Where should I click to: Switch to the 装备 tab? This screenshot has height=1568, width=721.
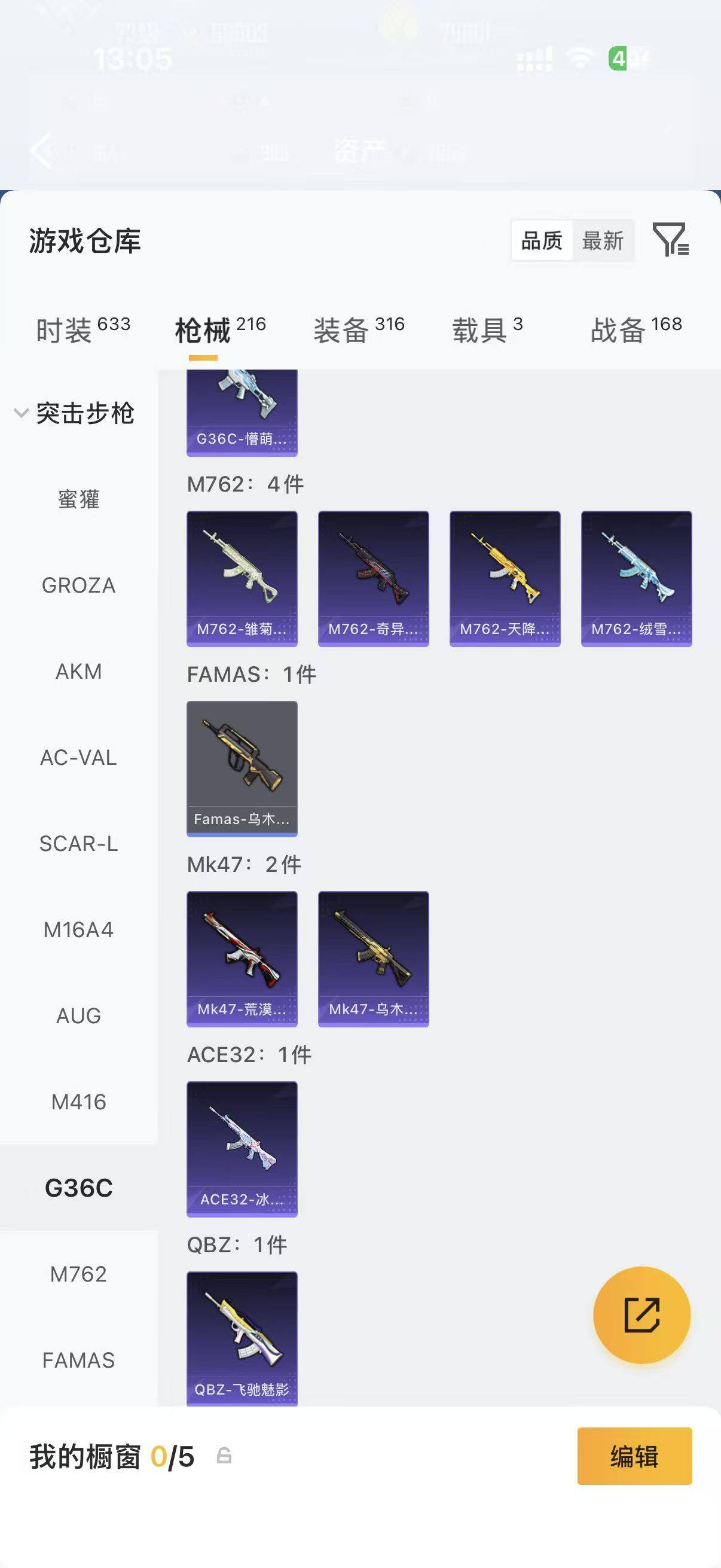coord(359,330)
